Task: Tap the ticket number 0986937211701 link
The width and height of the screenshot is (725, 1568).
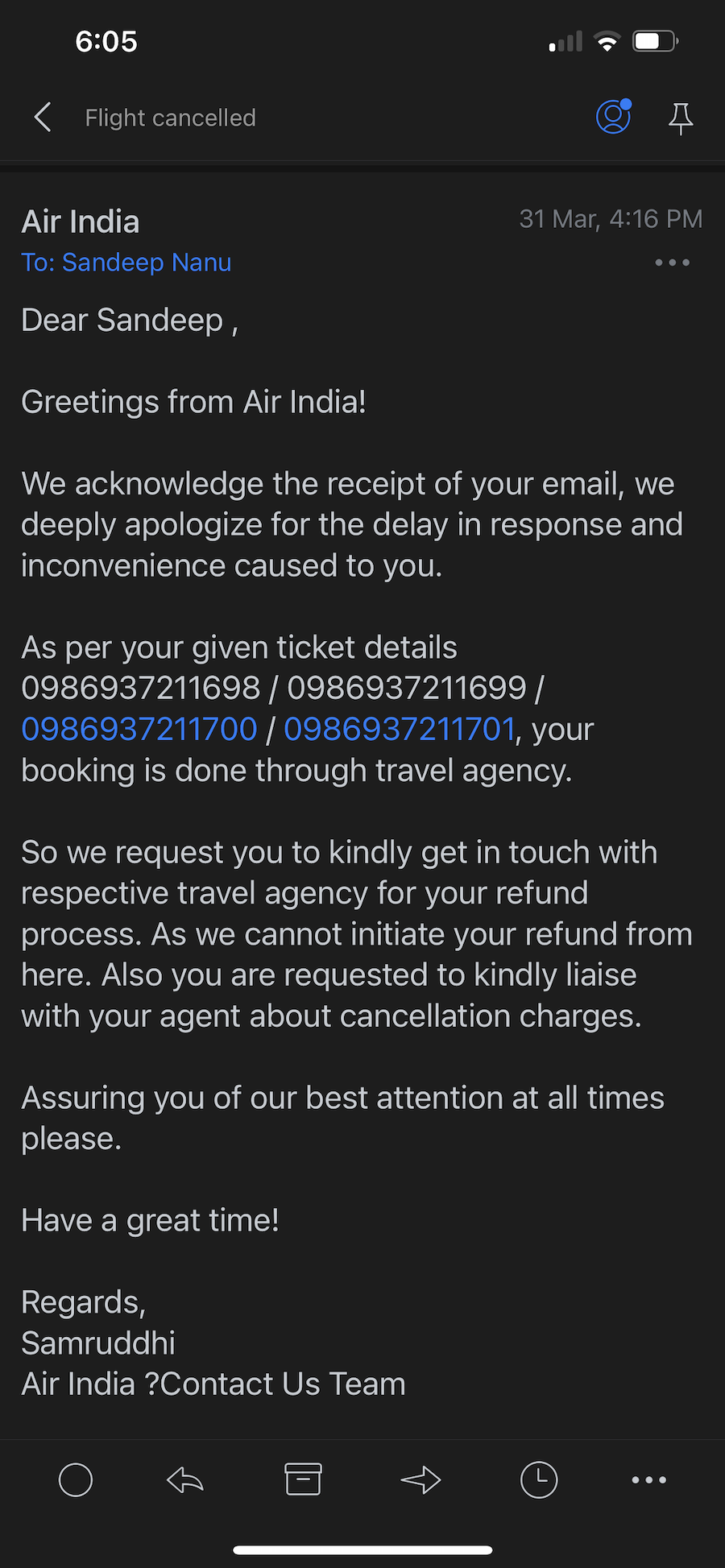Action: click(x=400, y=730)
